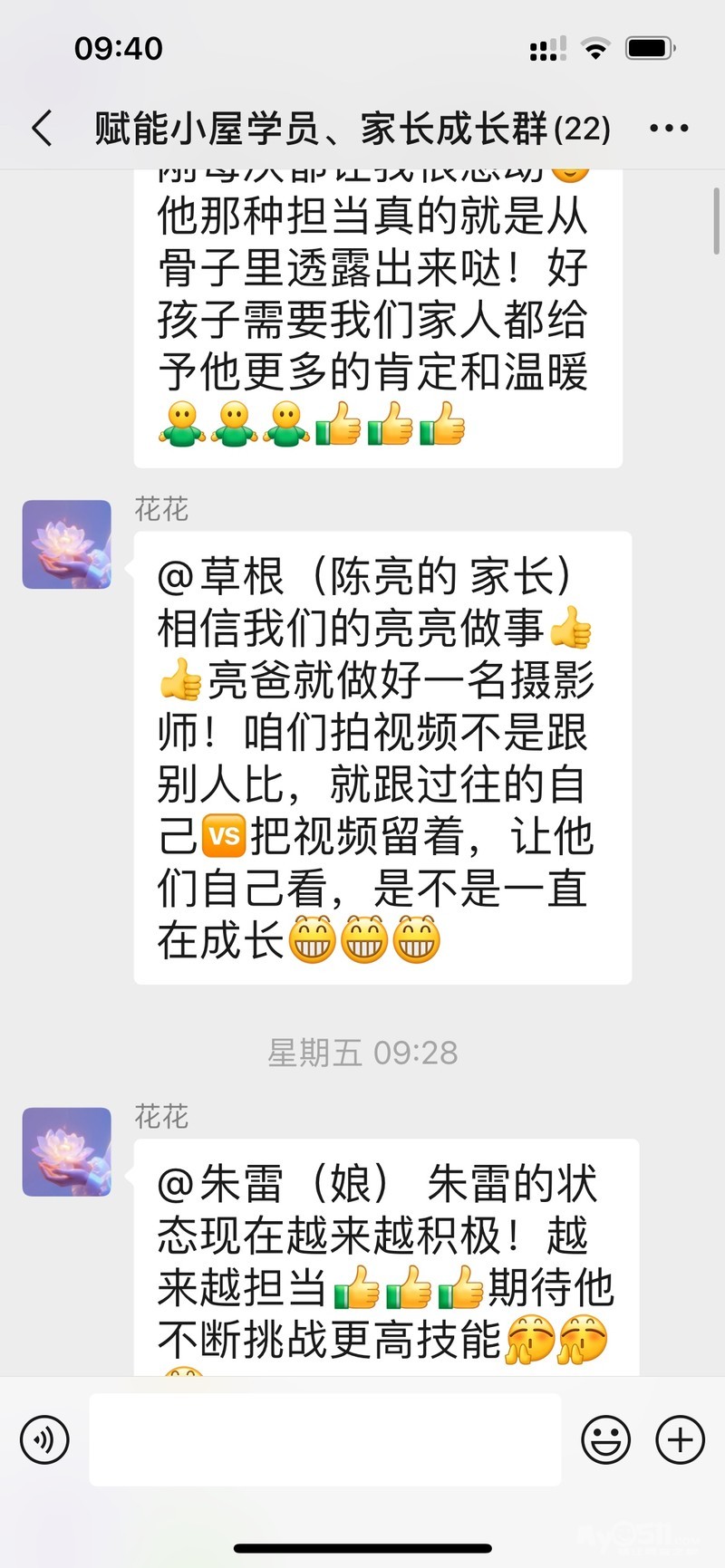This screenshot has height=1568, width=725.
Task: Open the plus attachments menu
Action: click(680, 1438)
